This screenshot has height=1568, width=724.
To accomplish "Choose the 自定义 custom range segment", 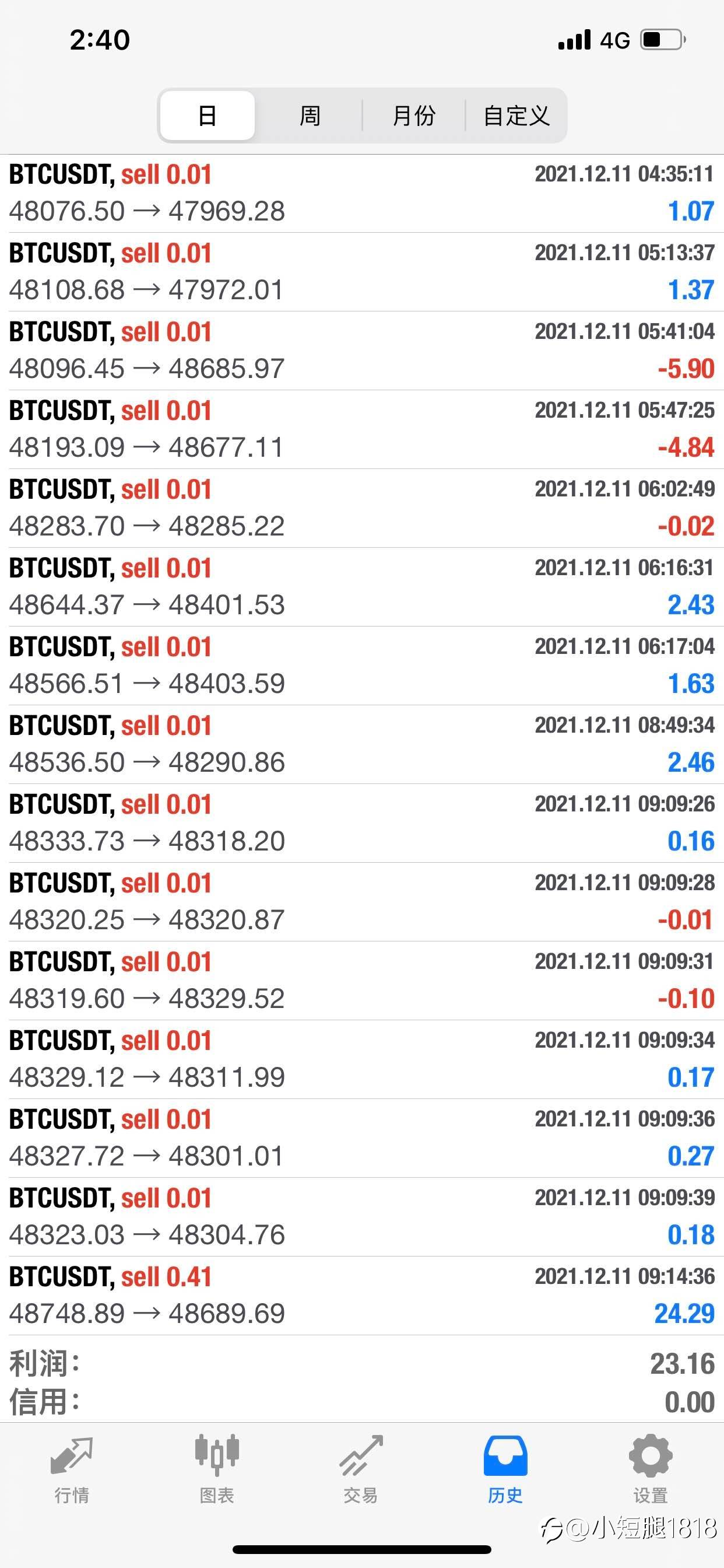I will point(516,116).
